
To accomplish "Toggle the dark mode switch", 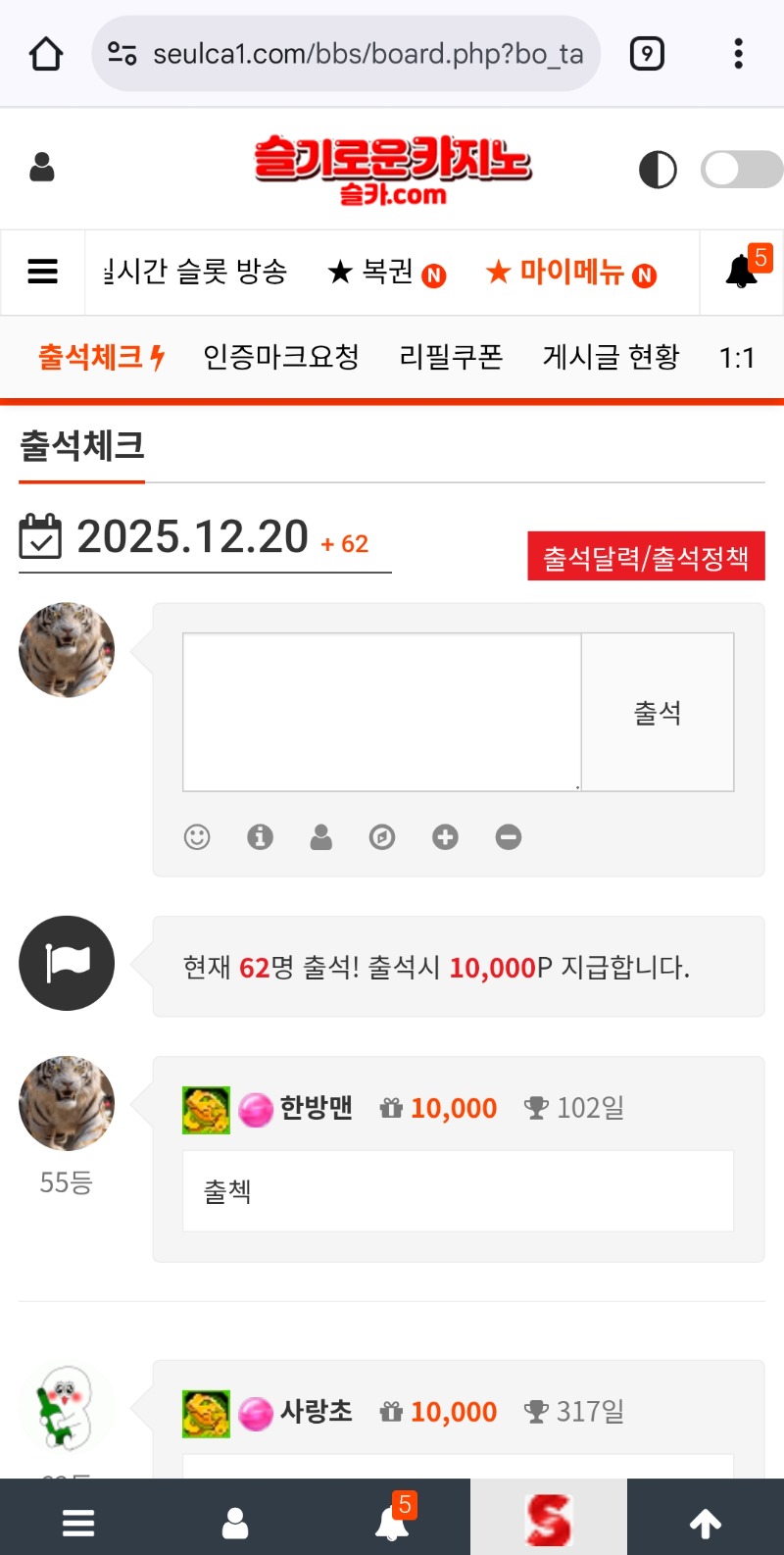I will 742,169.
